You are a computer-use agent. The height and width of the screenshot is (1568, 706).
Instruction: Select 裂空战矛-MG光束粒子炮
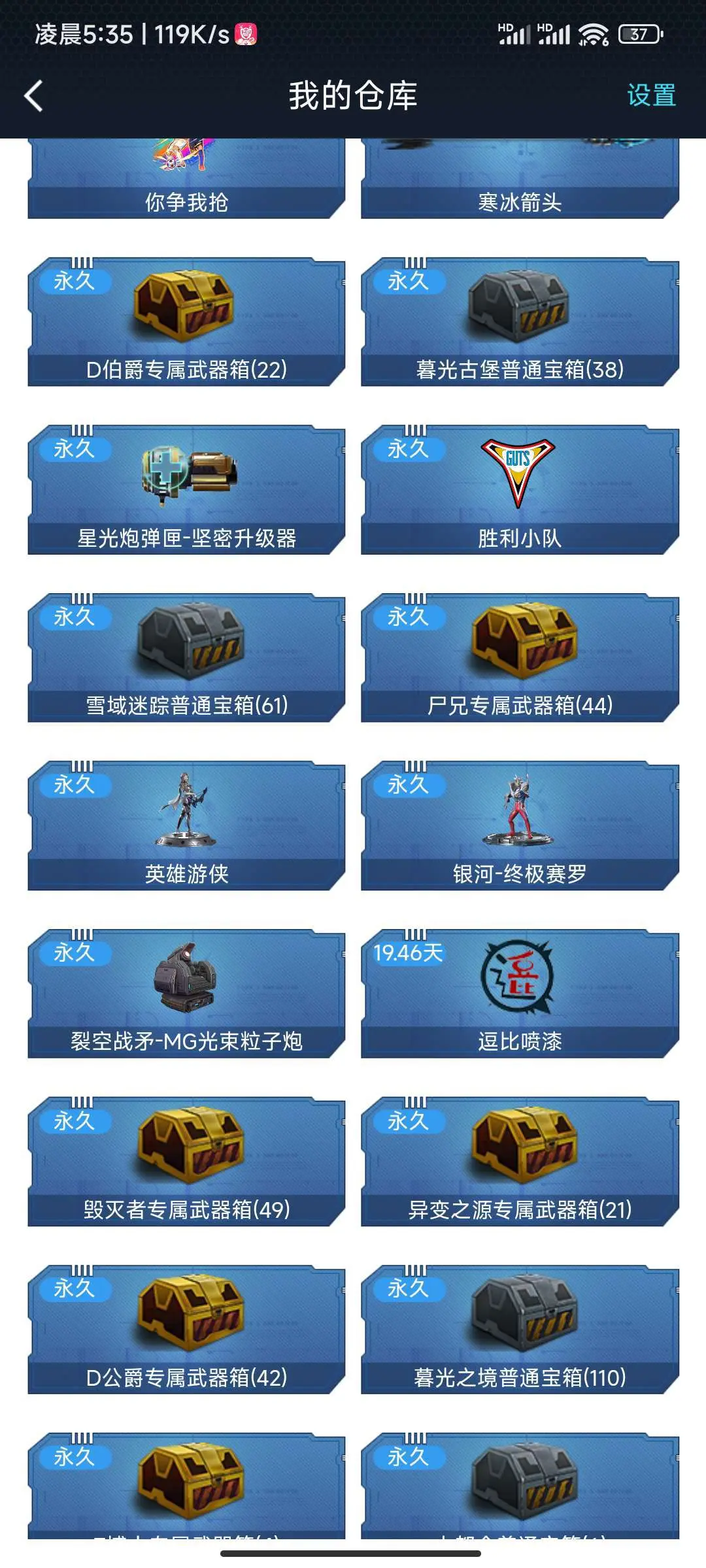pyautogui.click(x=186, y=993)
